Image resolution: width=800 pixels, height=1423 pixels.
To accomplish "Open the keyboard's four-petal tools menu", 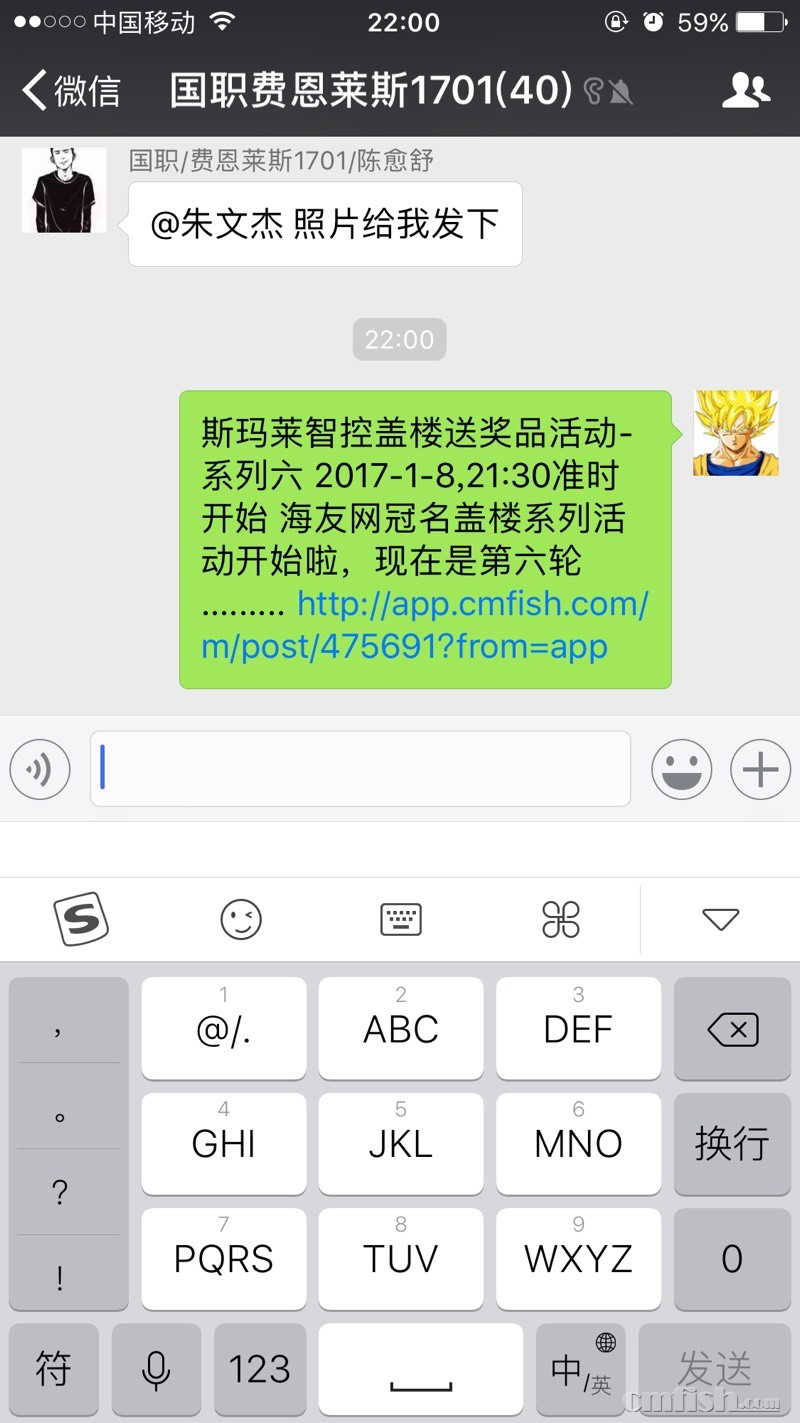I will click(x=561, y=919).
